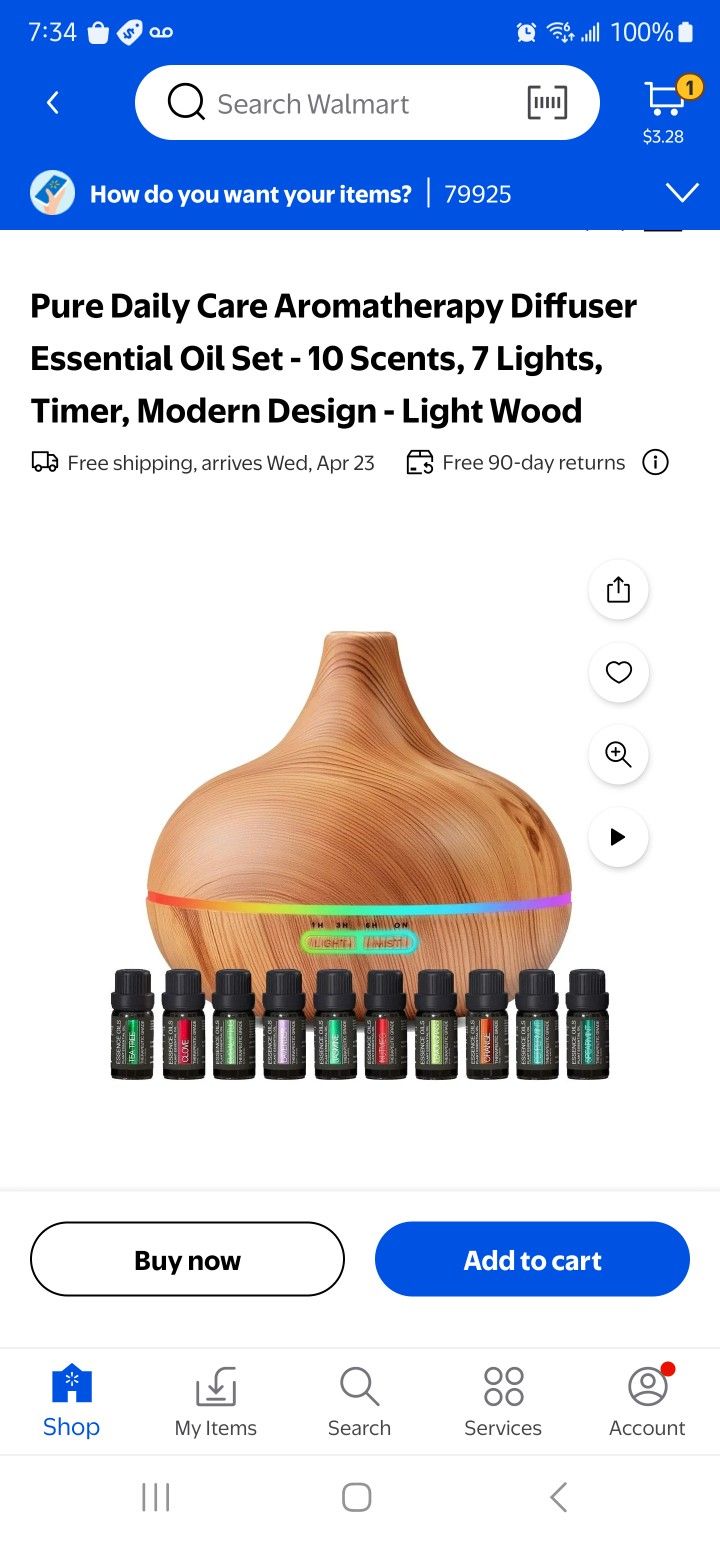Viewport: 720px width, 1544px height.
Task: Play the product video
Action: [x=618, y=837]
